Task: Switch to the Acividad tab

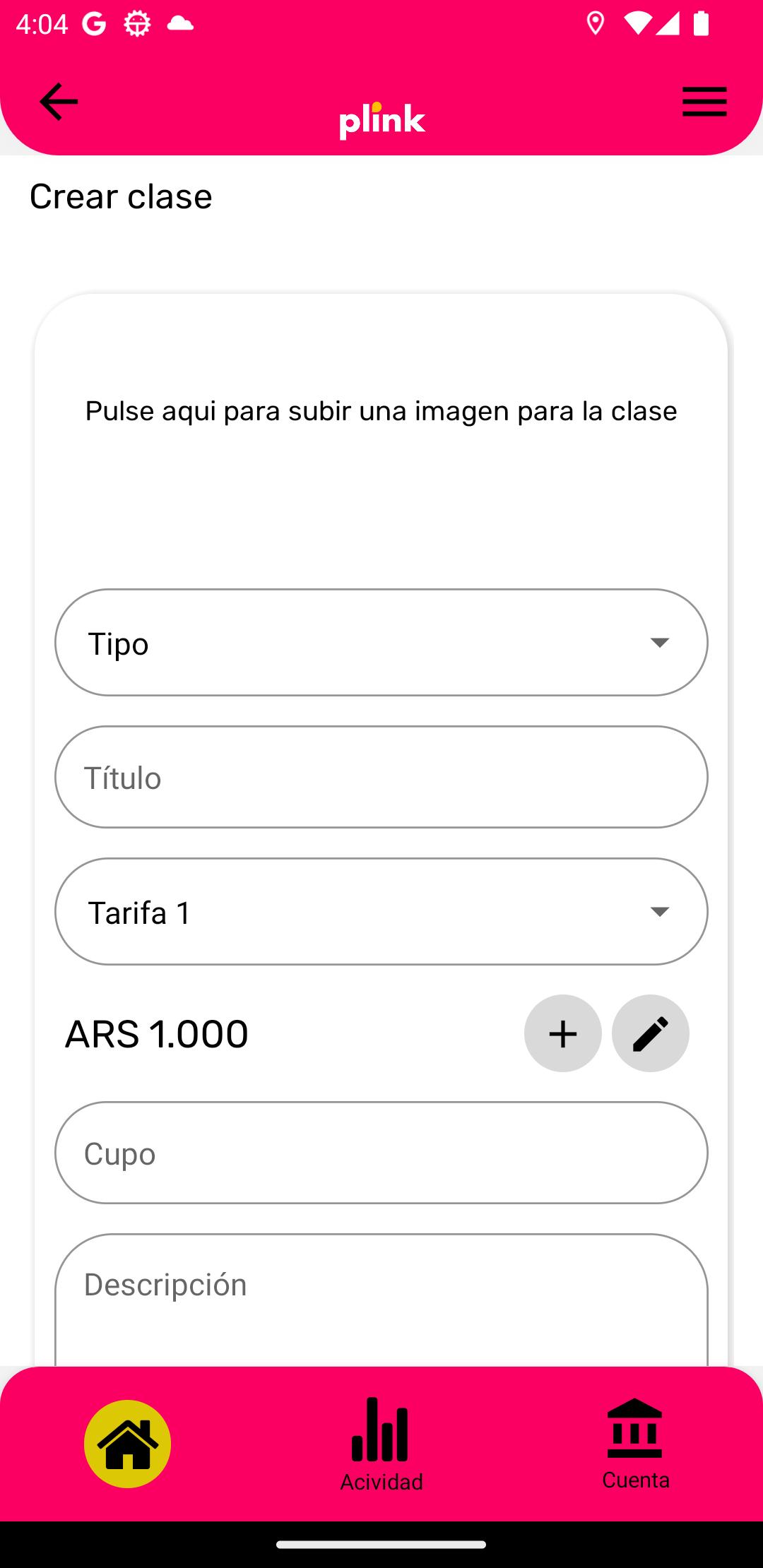Action: coord(381,1444)
